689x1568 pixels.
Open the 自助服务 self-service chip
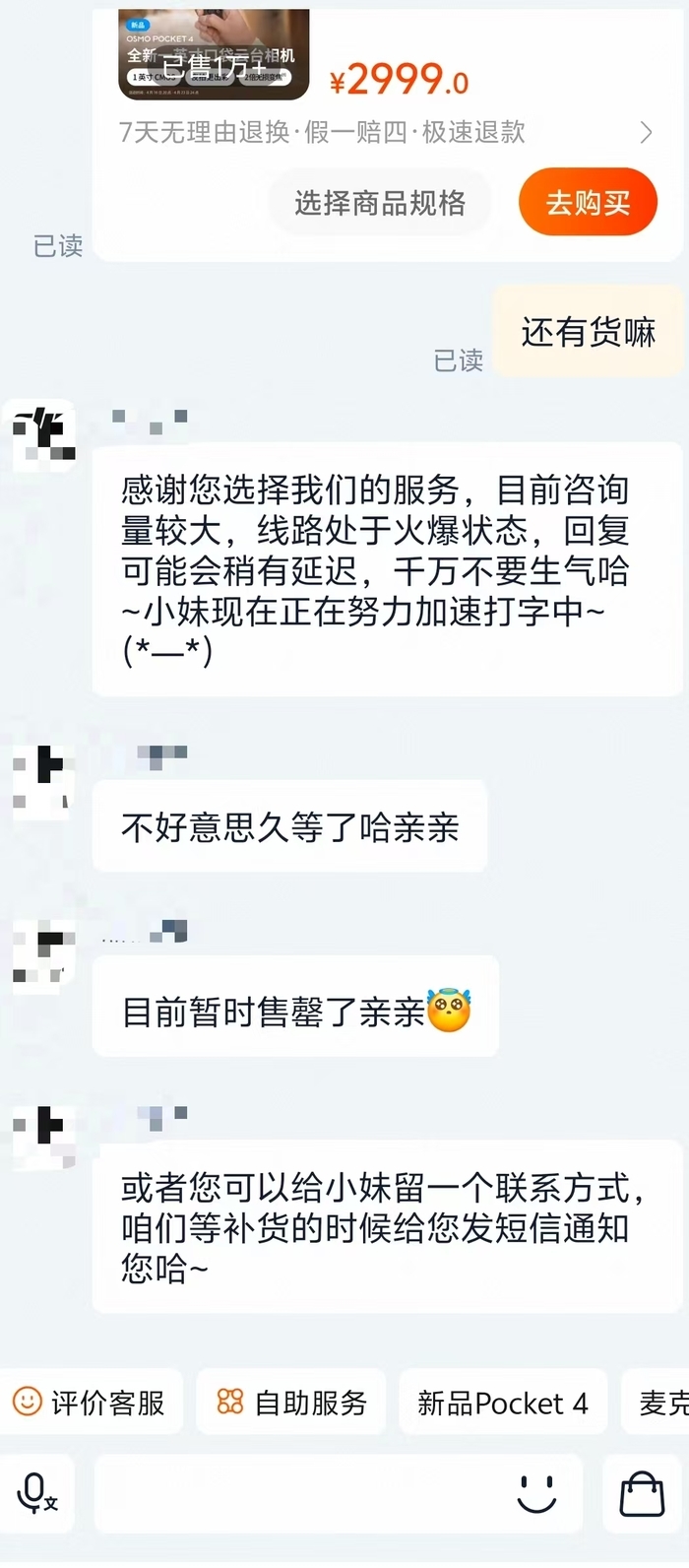click(x=293, y=1402)
